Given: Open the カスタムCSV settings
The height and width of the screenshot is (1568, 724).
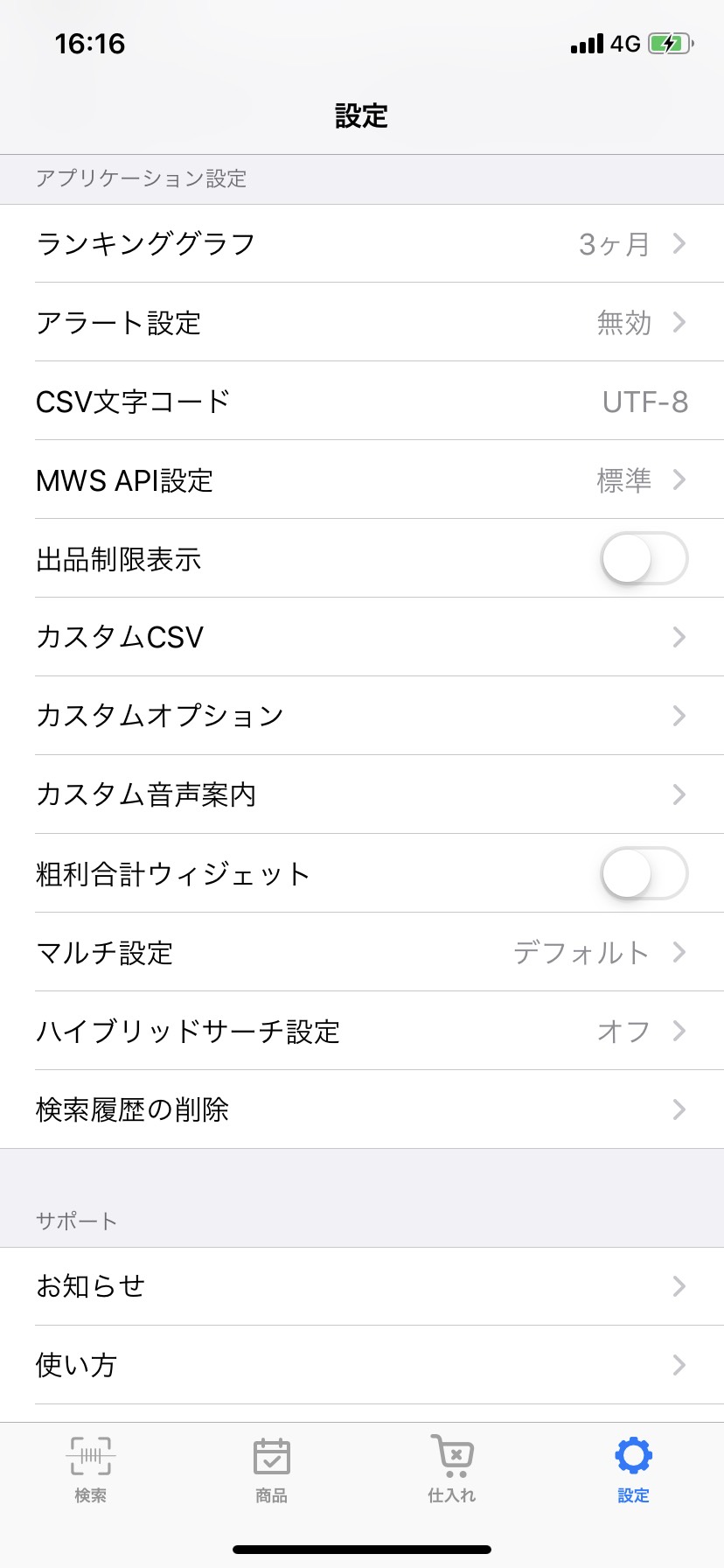Looking at the screenshot, I should 362,637.
